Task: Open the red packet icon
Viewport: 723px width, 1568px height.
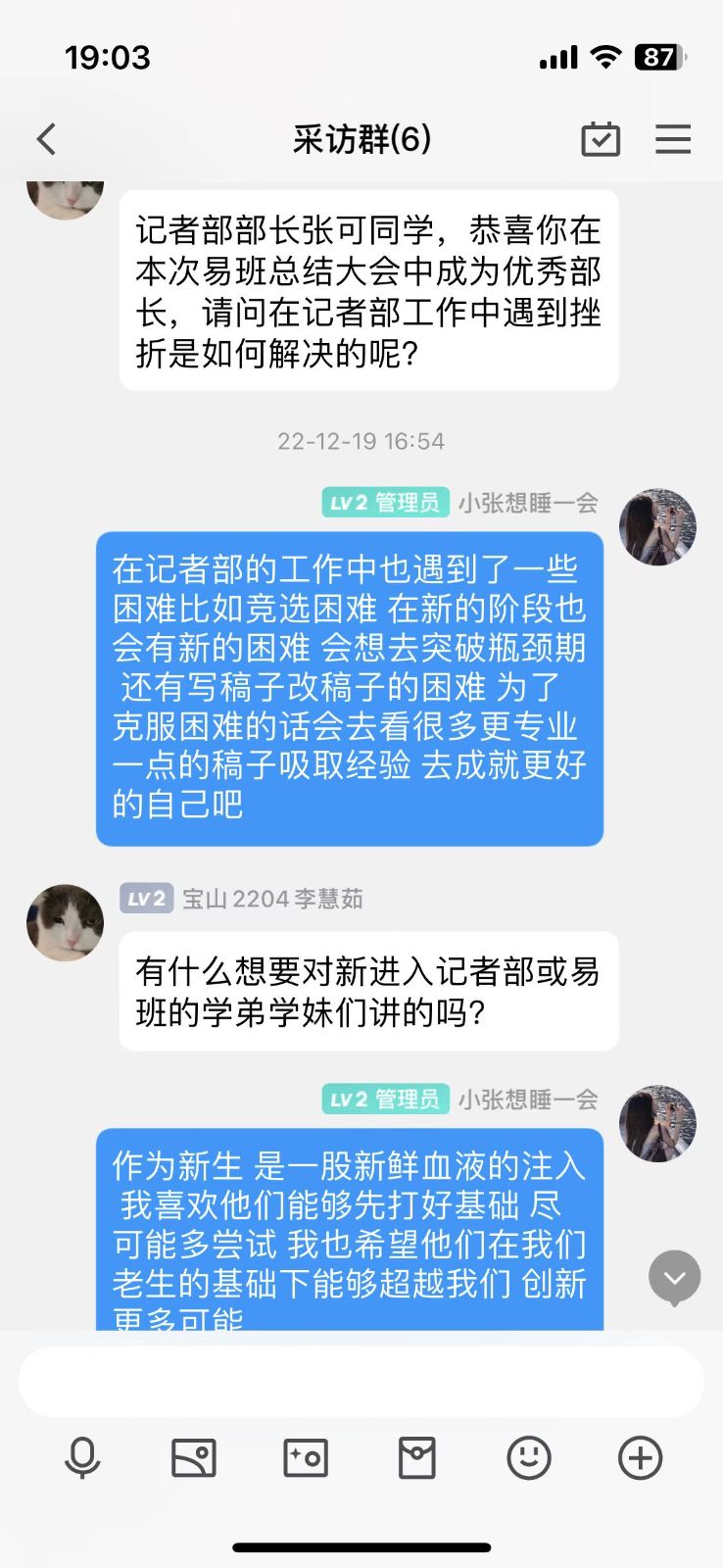Action: point(417,1458)
